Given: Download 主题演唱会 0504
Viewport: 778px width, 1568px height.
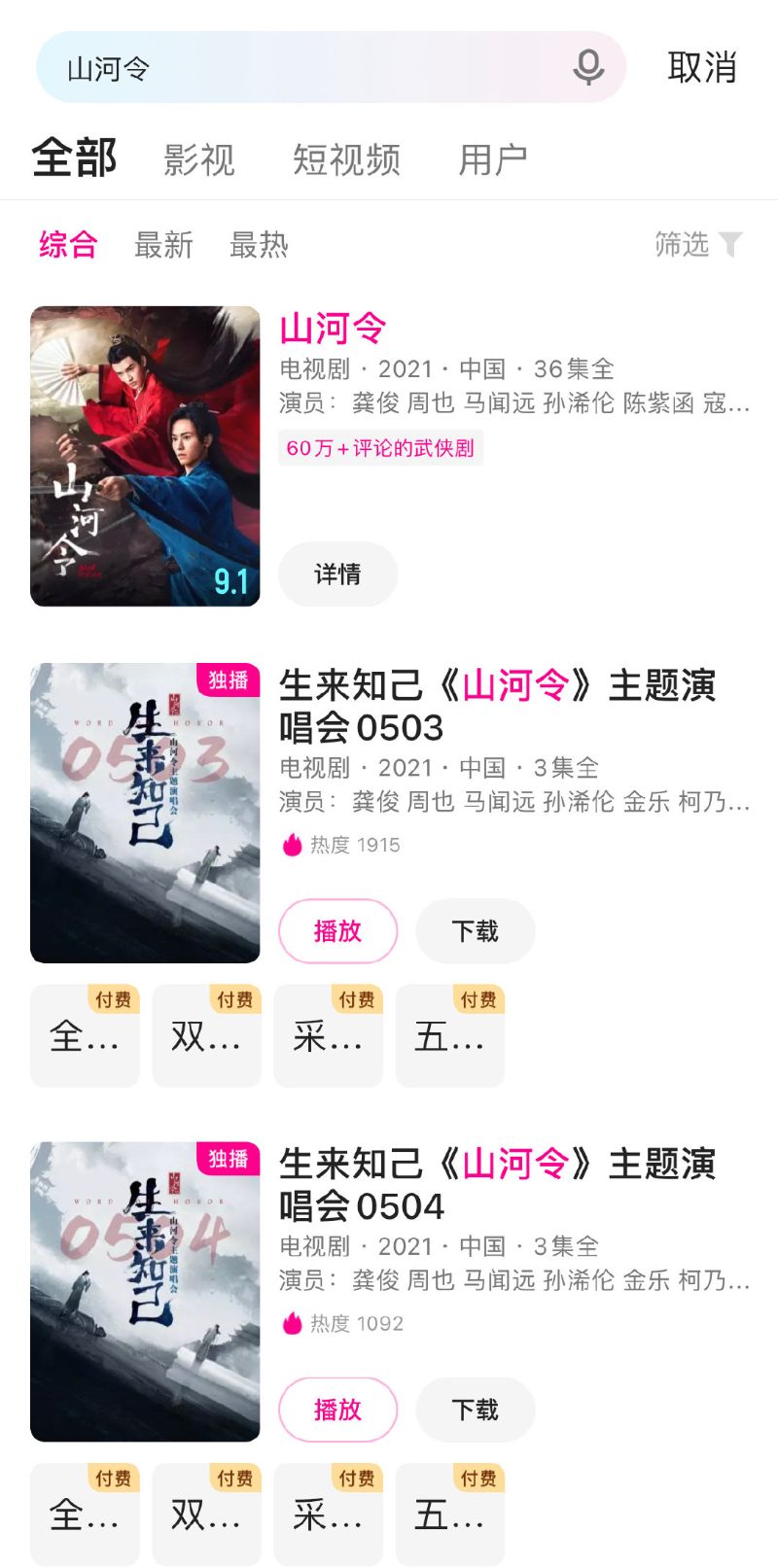Looking at the screenshot, I should coord(475,1409).
